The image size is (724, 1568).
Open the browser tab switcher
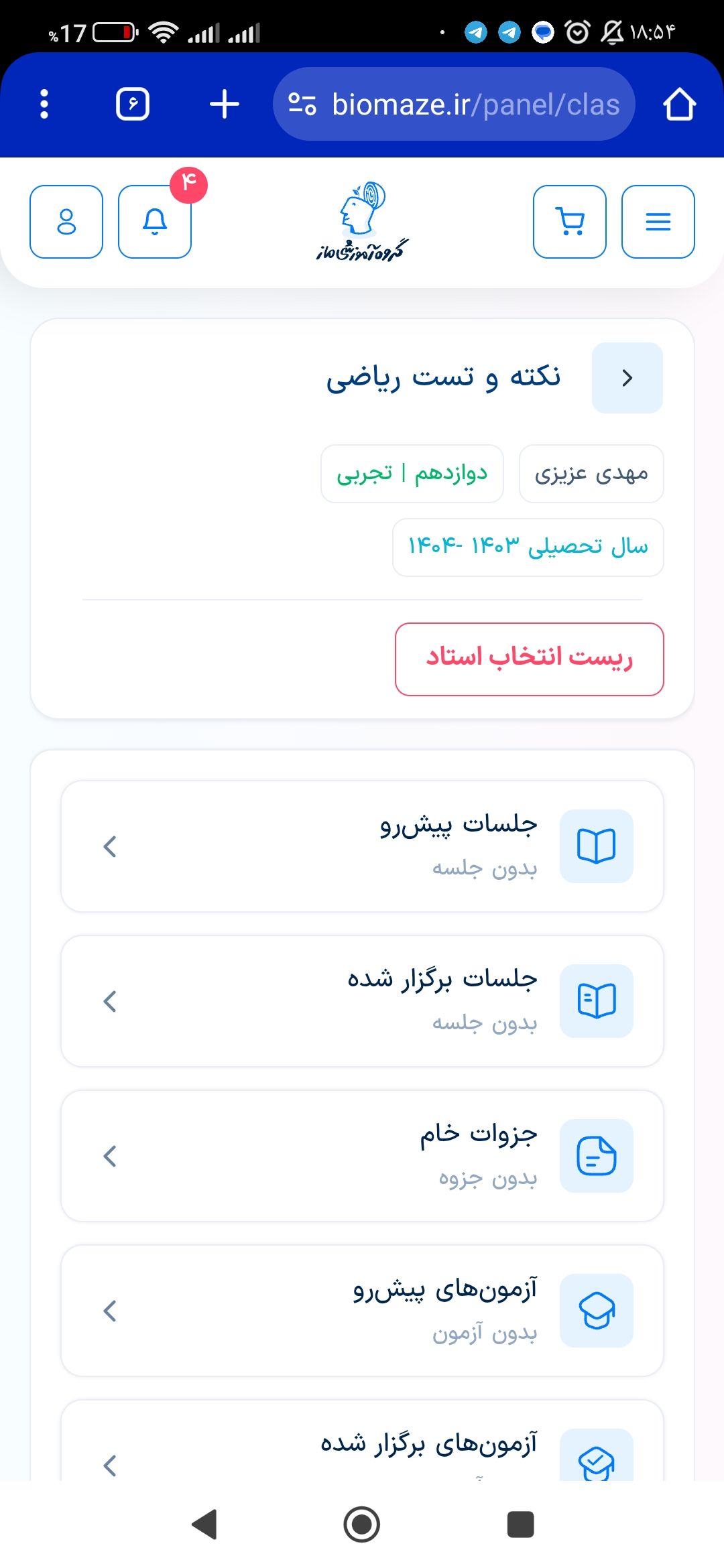(133, 105)
